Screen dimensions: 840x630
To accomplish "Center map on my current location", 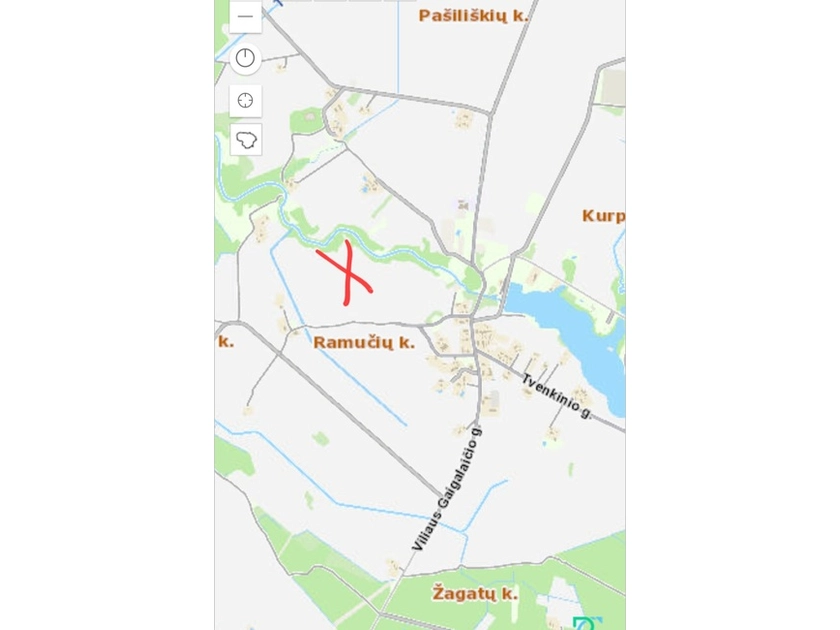I will (245, 100).
